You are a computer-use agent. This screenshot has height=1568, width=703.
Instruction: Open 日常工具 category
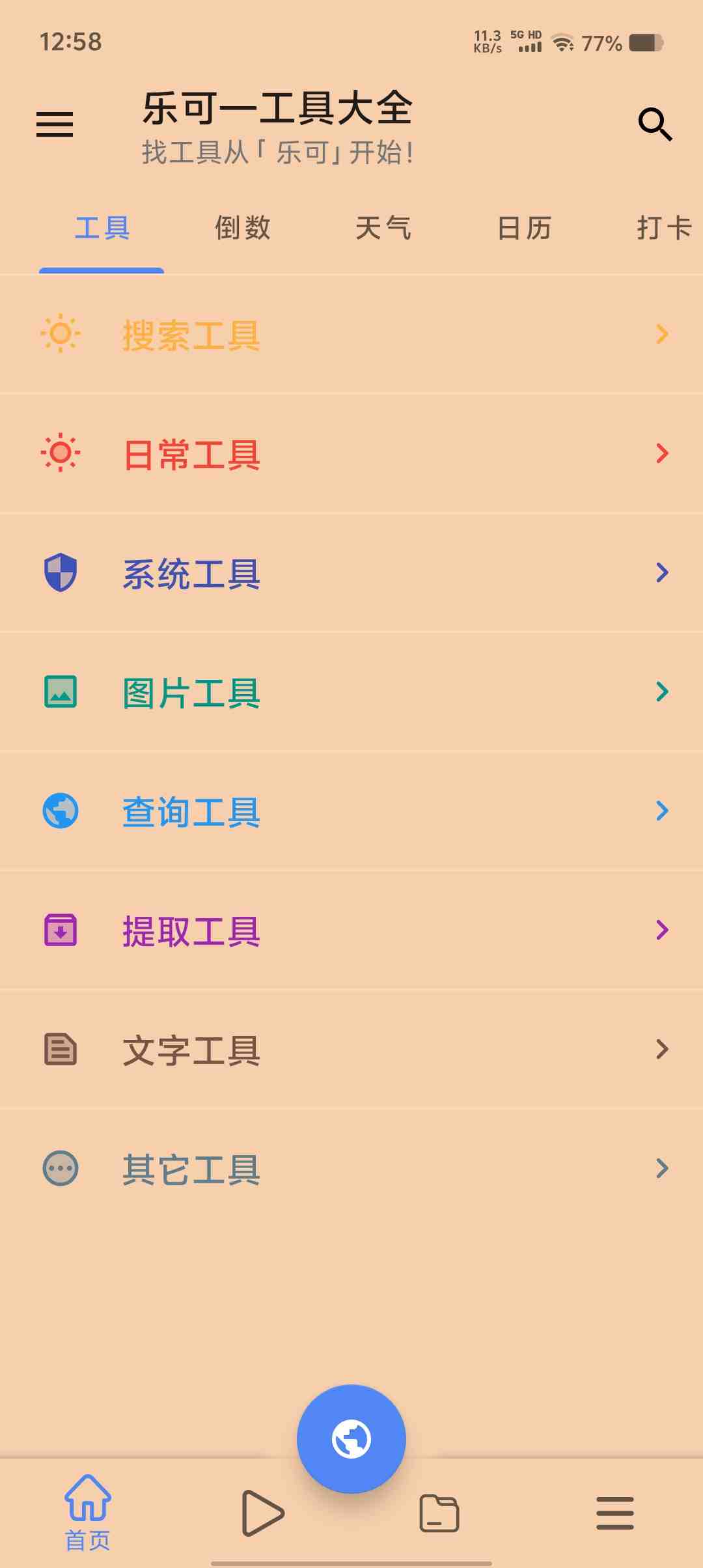[351, 454]
